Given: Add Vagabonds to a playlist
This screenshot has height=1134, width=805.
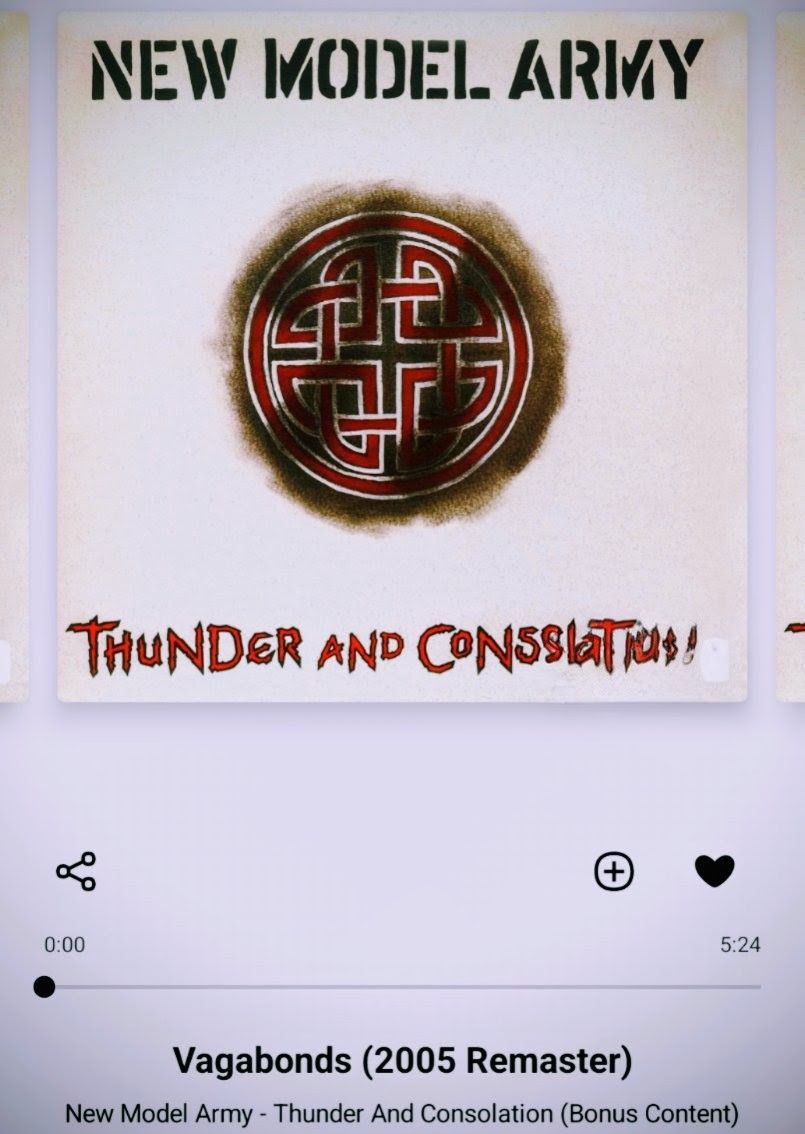Looking at the screenshot, I should pos(614,871).
